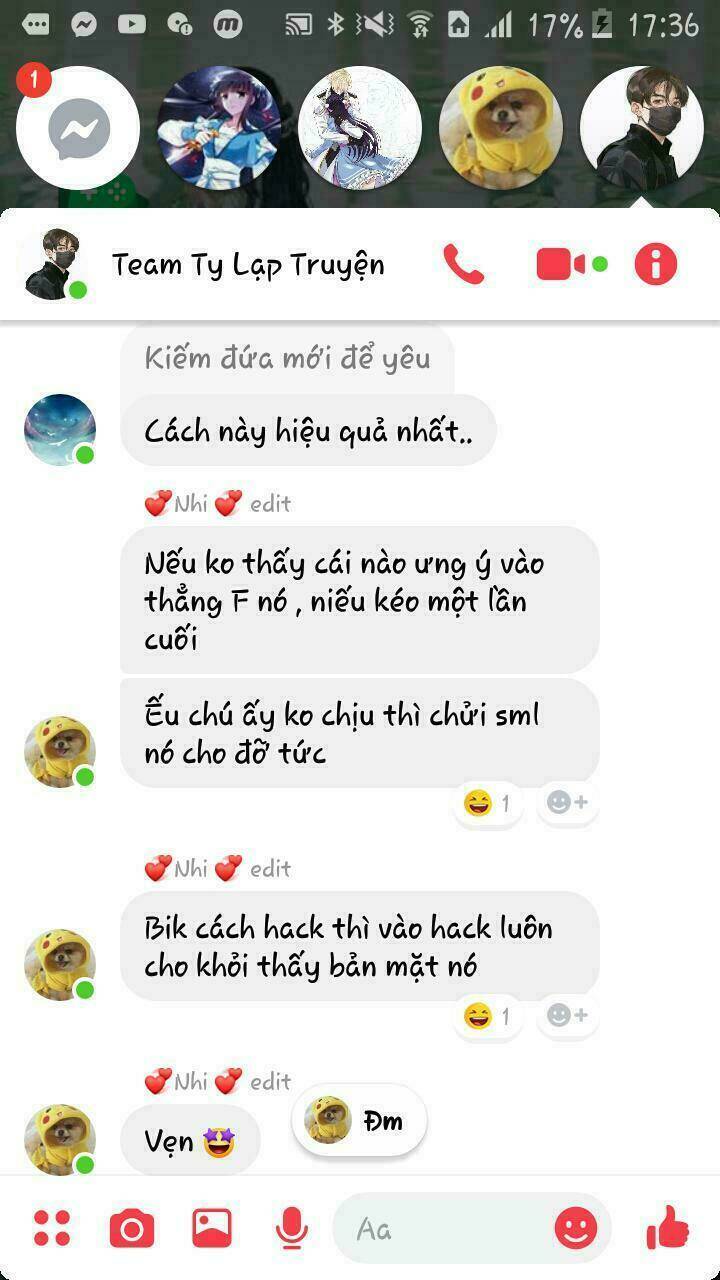The image size is (720, 1280).
Task: Switch to the white-dress anime chat head
Action: click(360, 128)
